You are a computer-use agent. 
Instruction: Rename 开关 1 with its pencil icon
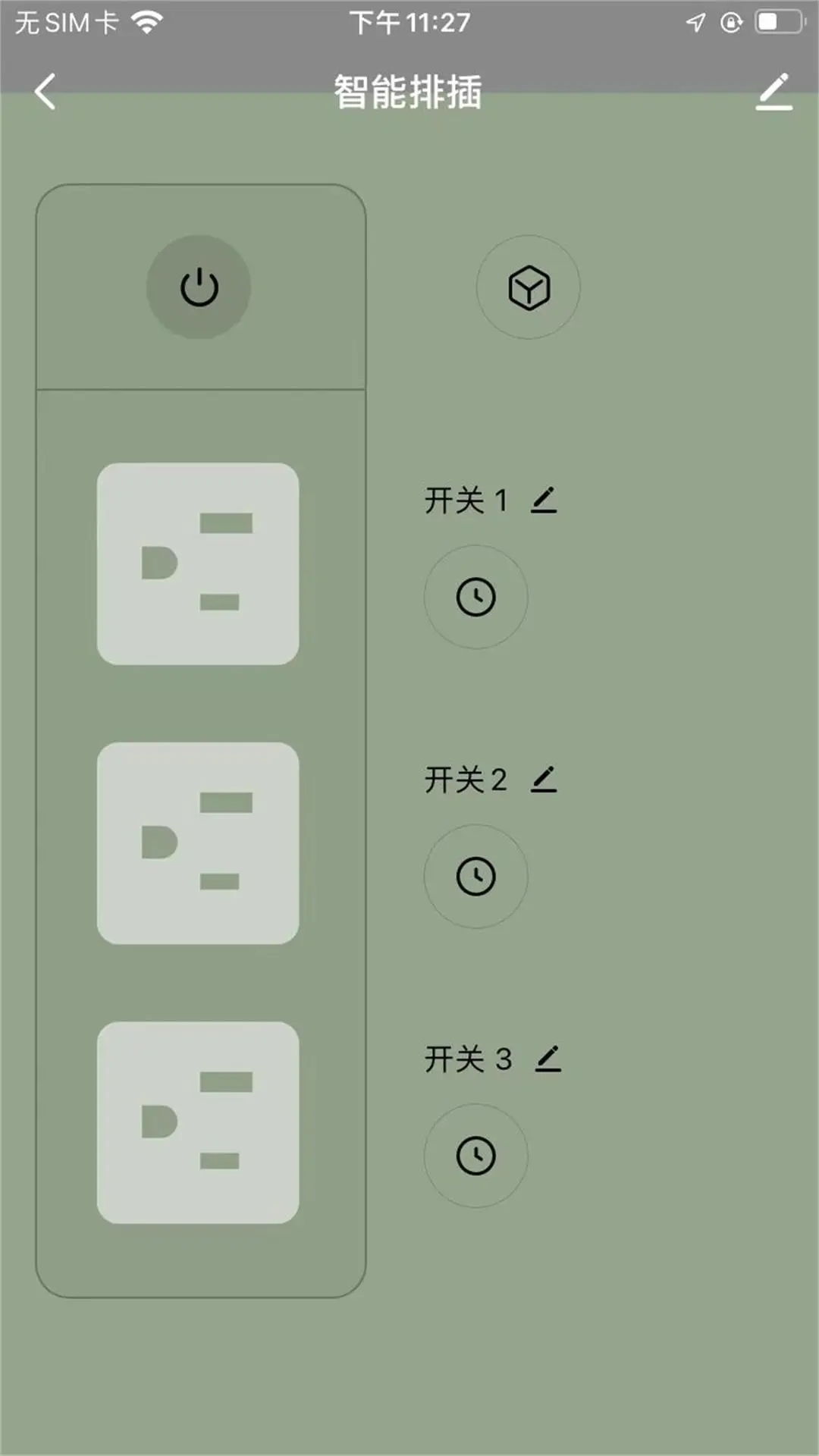pyautogui.click(x=544, y=500)
